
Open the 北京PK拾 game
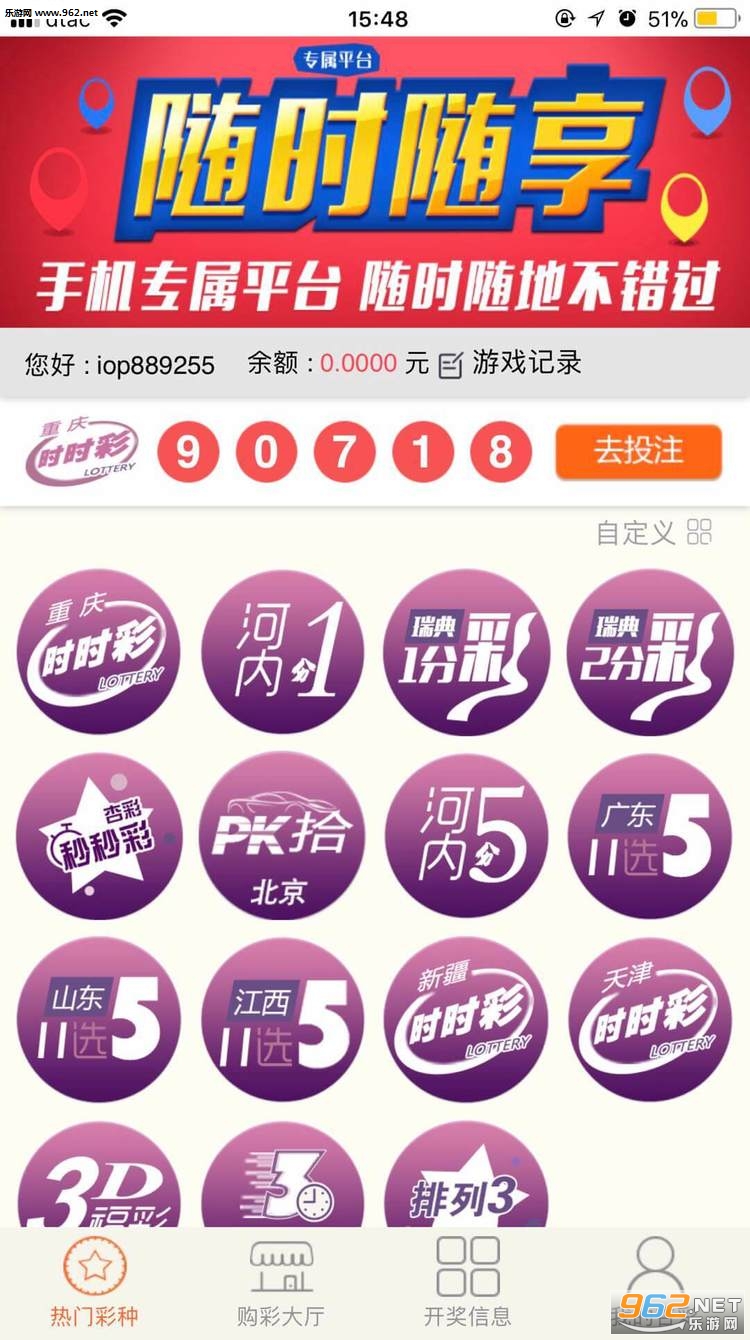[x=283, y=836]
